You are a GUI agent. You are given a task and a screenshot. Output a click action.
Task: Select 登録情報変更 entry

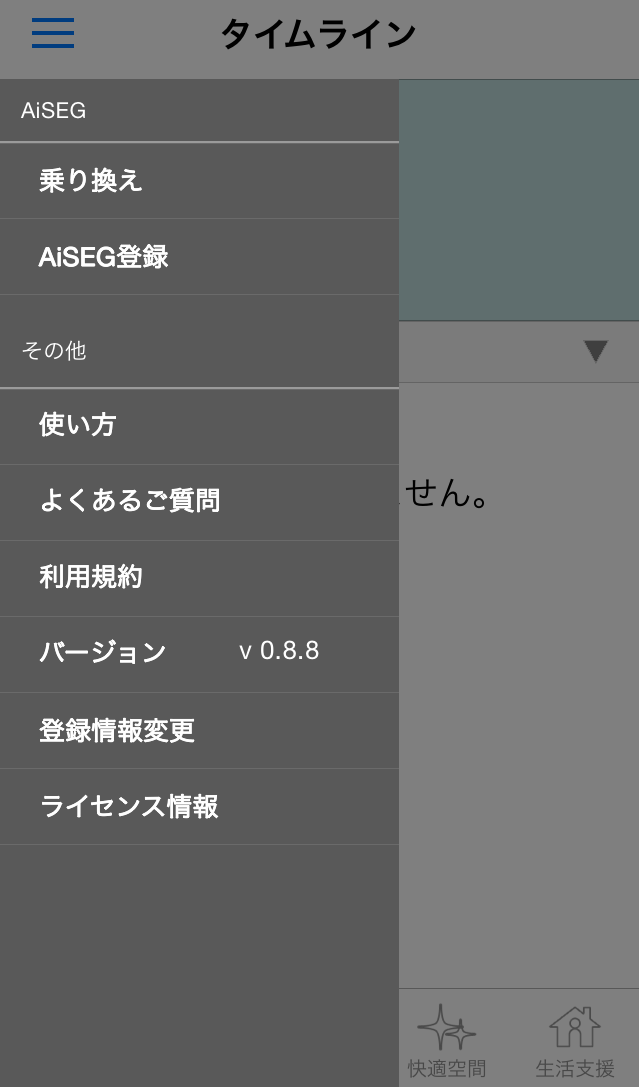pyautogui.click(x=117, y=731)
